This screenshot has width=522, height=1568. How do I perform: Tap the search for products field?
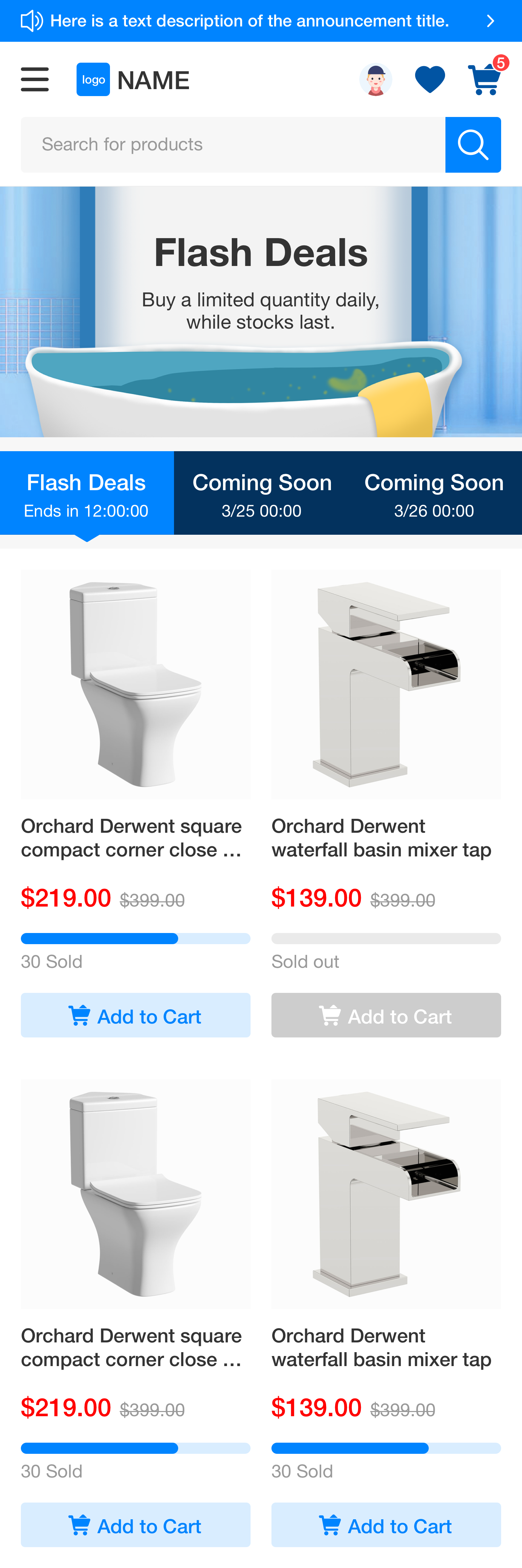pos(233,145)
